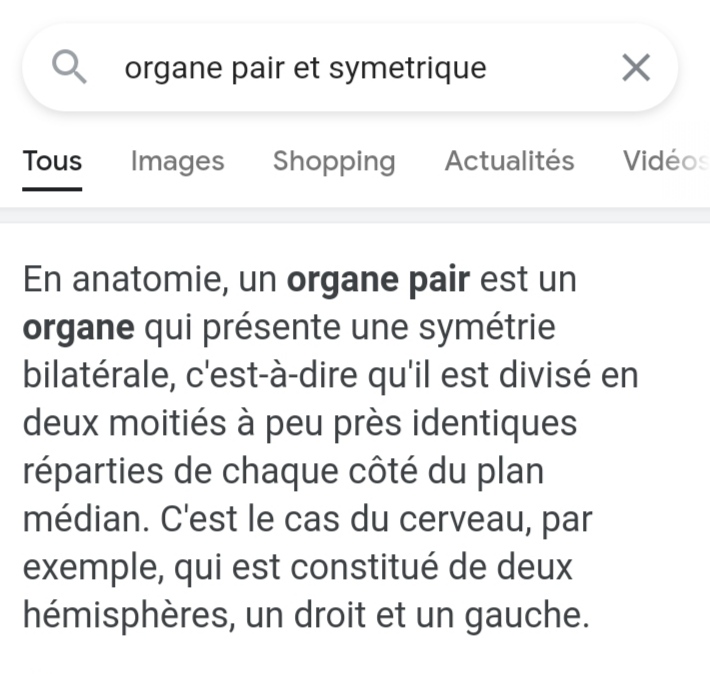Switch to the Images tab

tap(177, 161)
